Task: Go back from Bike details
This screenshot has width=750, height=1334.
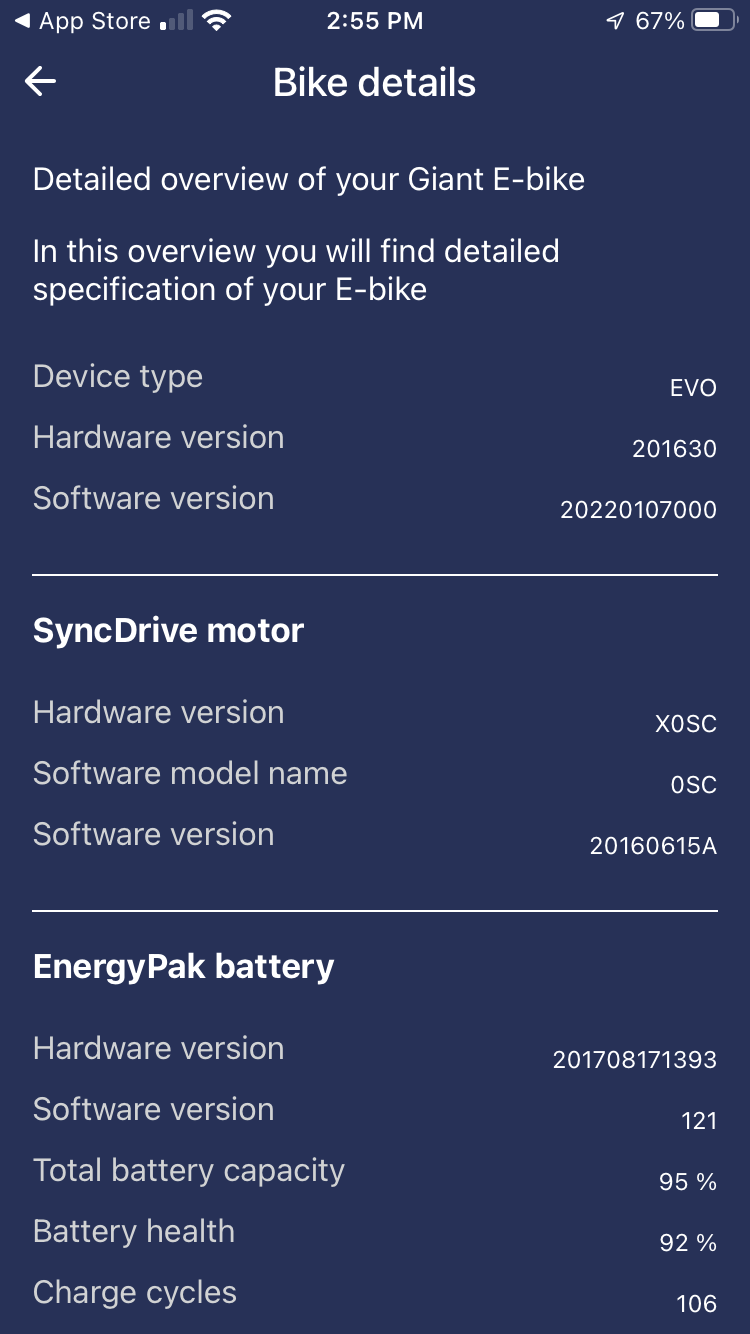Action: (x=41, y=82)
